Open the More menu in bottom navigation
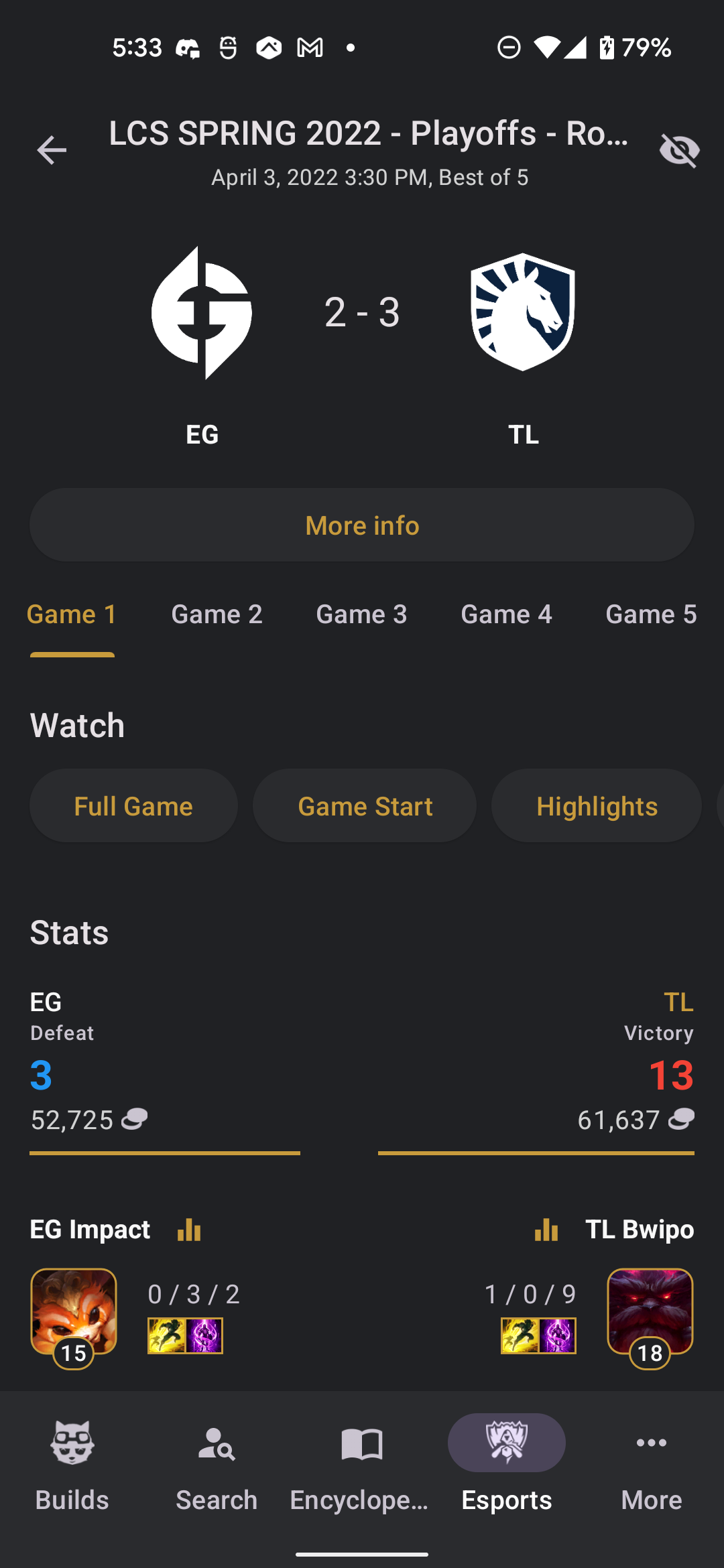The image size is (724, 1568). coord(651,1474)
